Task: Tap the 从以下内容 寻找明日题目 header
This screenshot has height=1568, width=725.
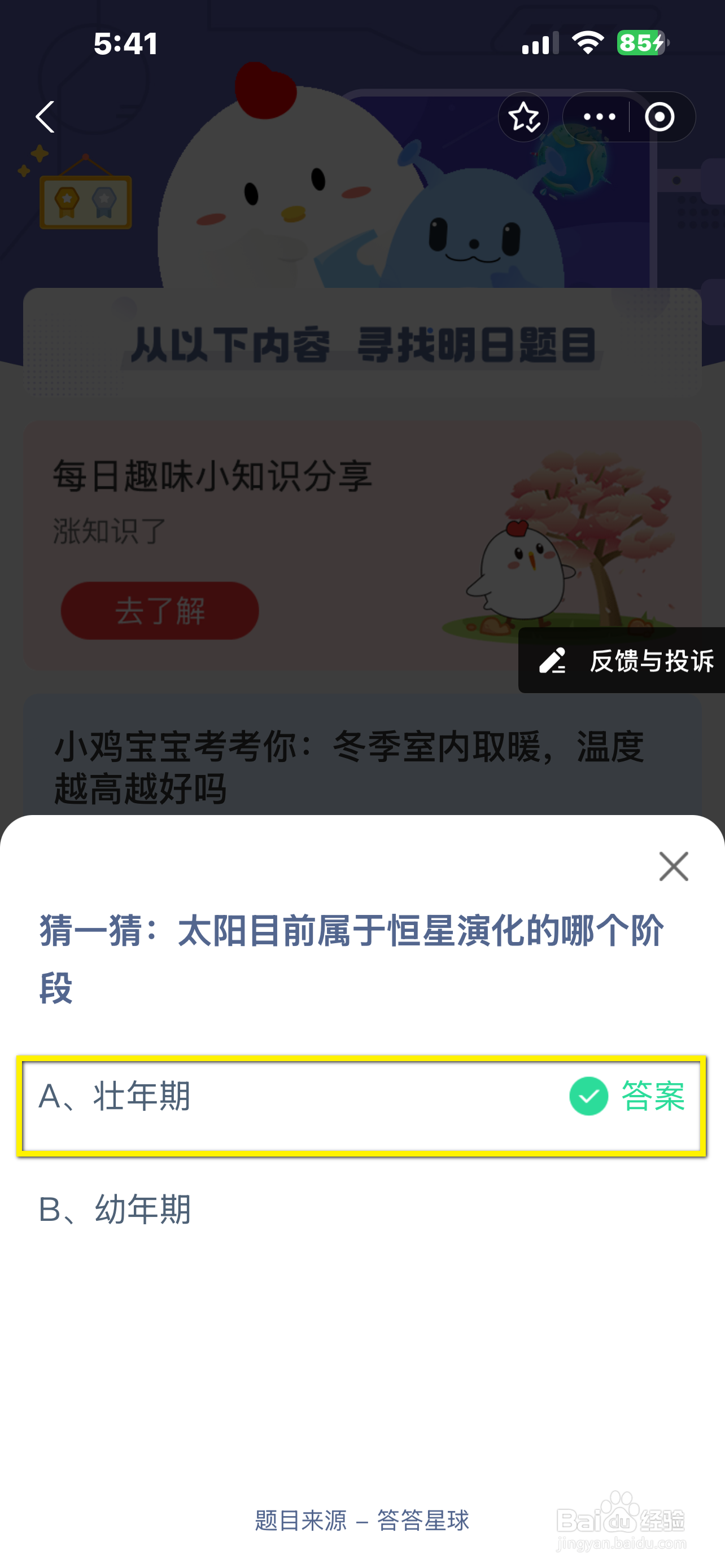Action: point(362,344)
